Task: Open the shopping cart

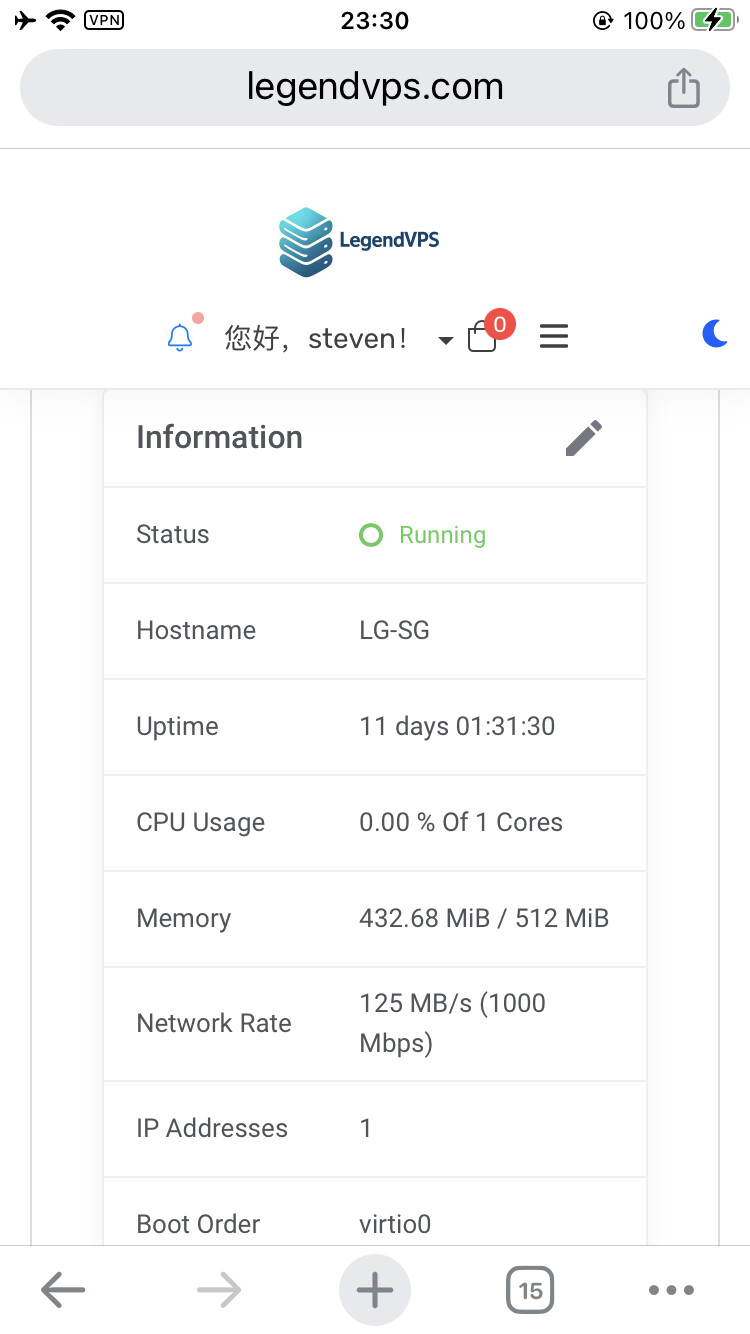Action: (x=482, y=338)
